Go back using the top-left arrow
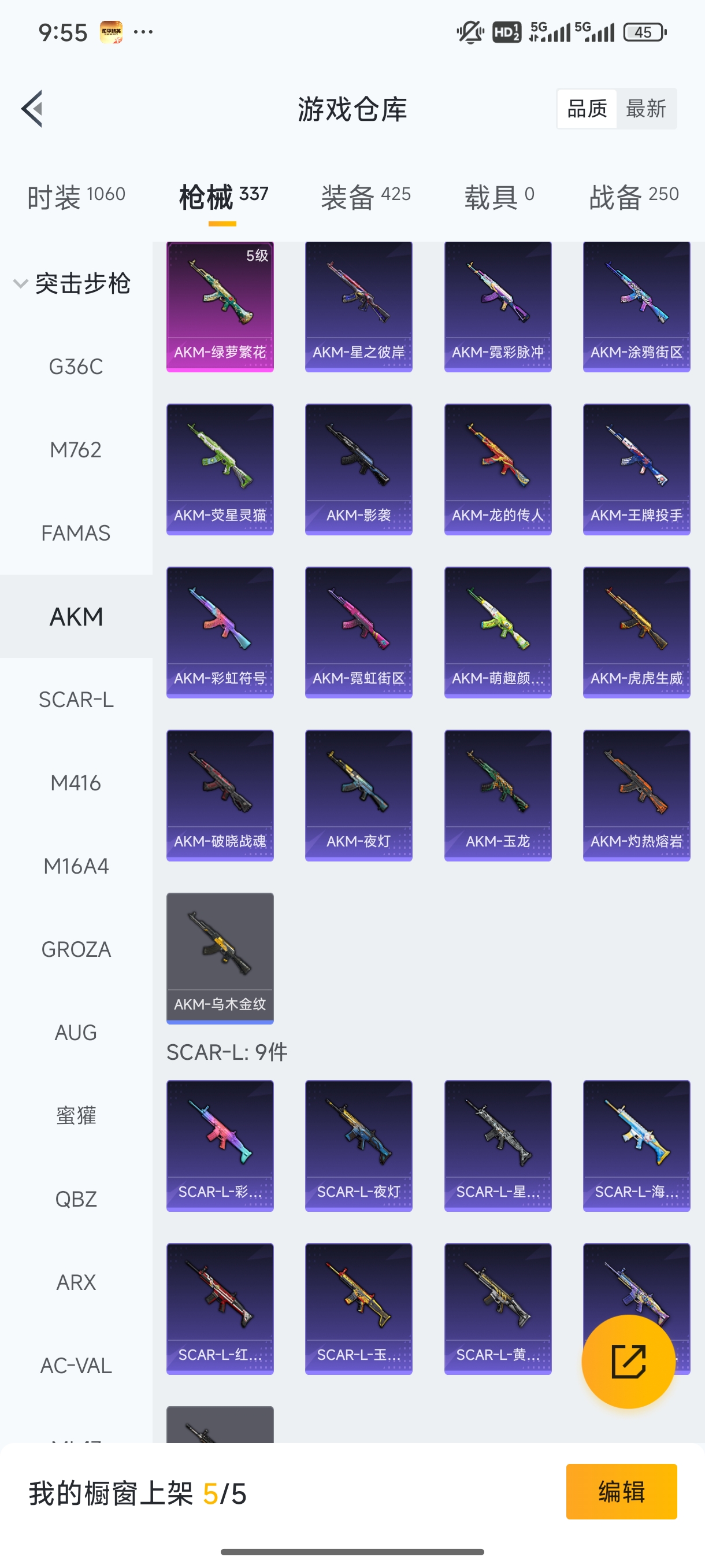The width and height of the screenshot is (705, 1568). coord(32,109)
